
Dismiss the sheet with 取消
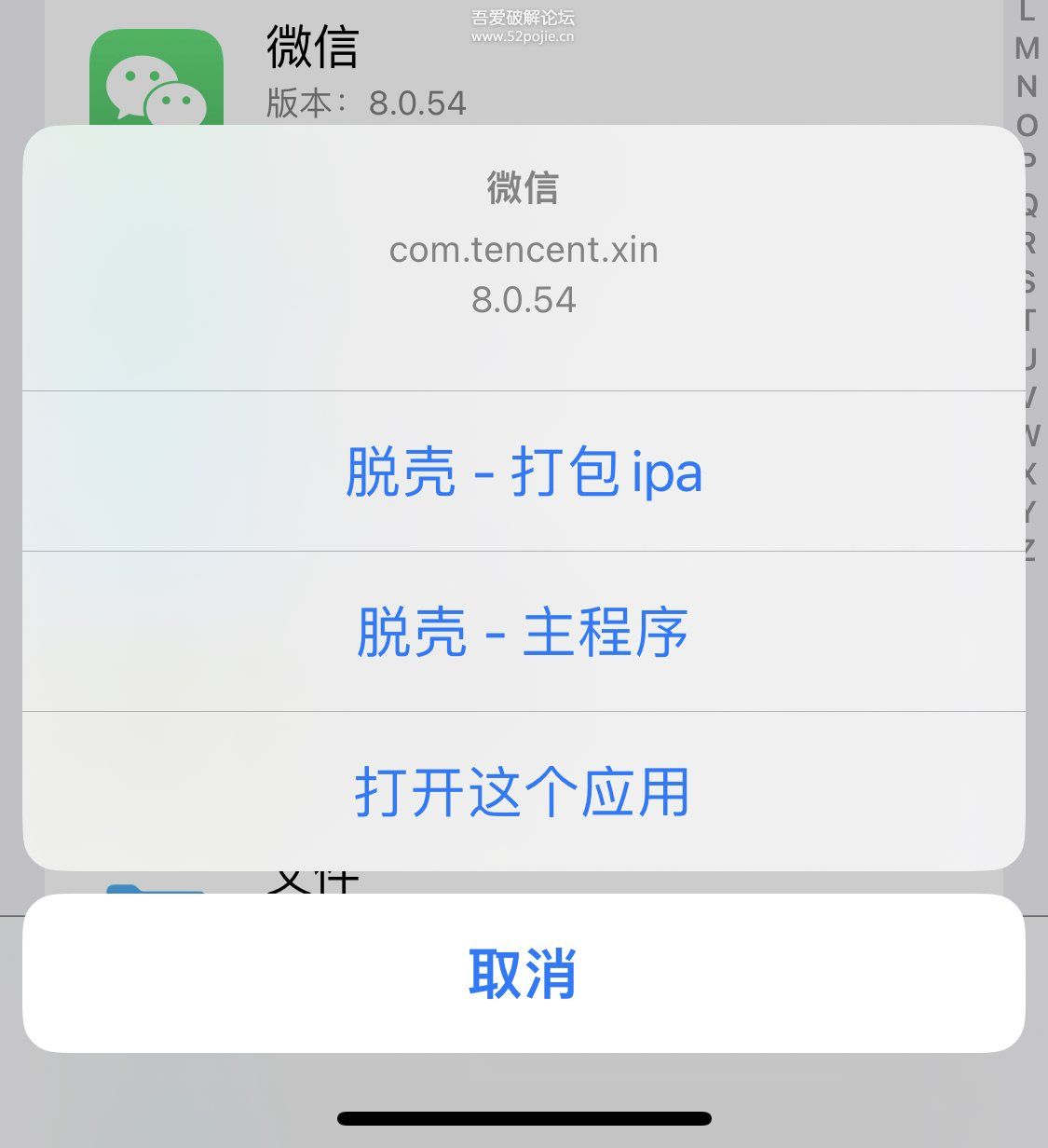[x=524, y=973]
